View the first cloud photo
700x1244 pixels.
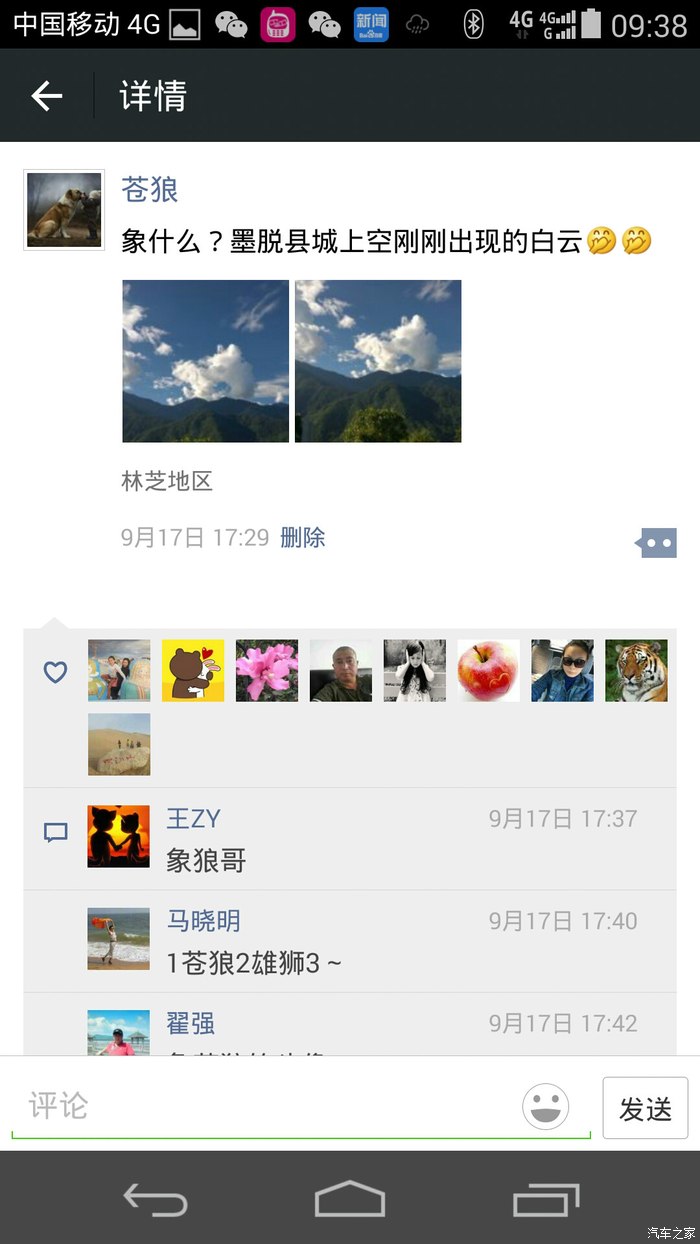click(205, 361)
